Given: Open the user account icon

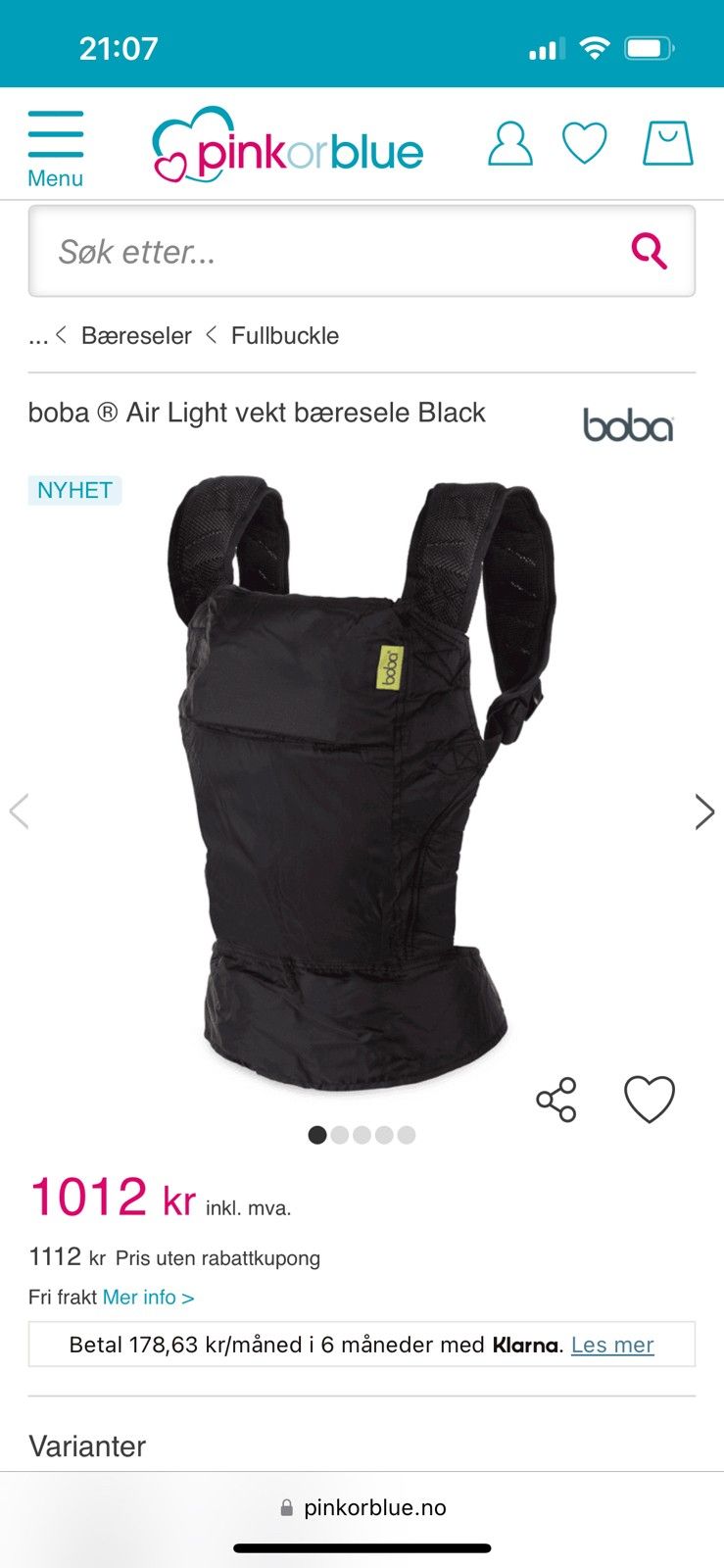Looking at the screenshot, I should click(x=509, y=144).
